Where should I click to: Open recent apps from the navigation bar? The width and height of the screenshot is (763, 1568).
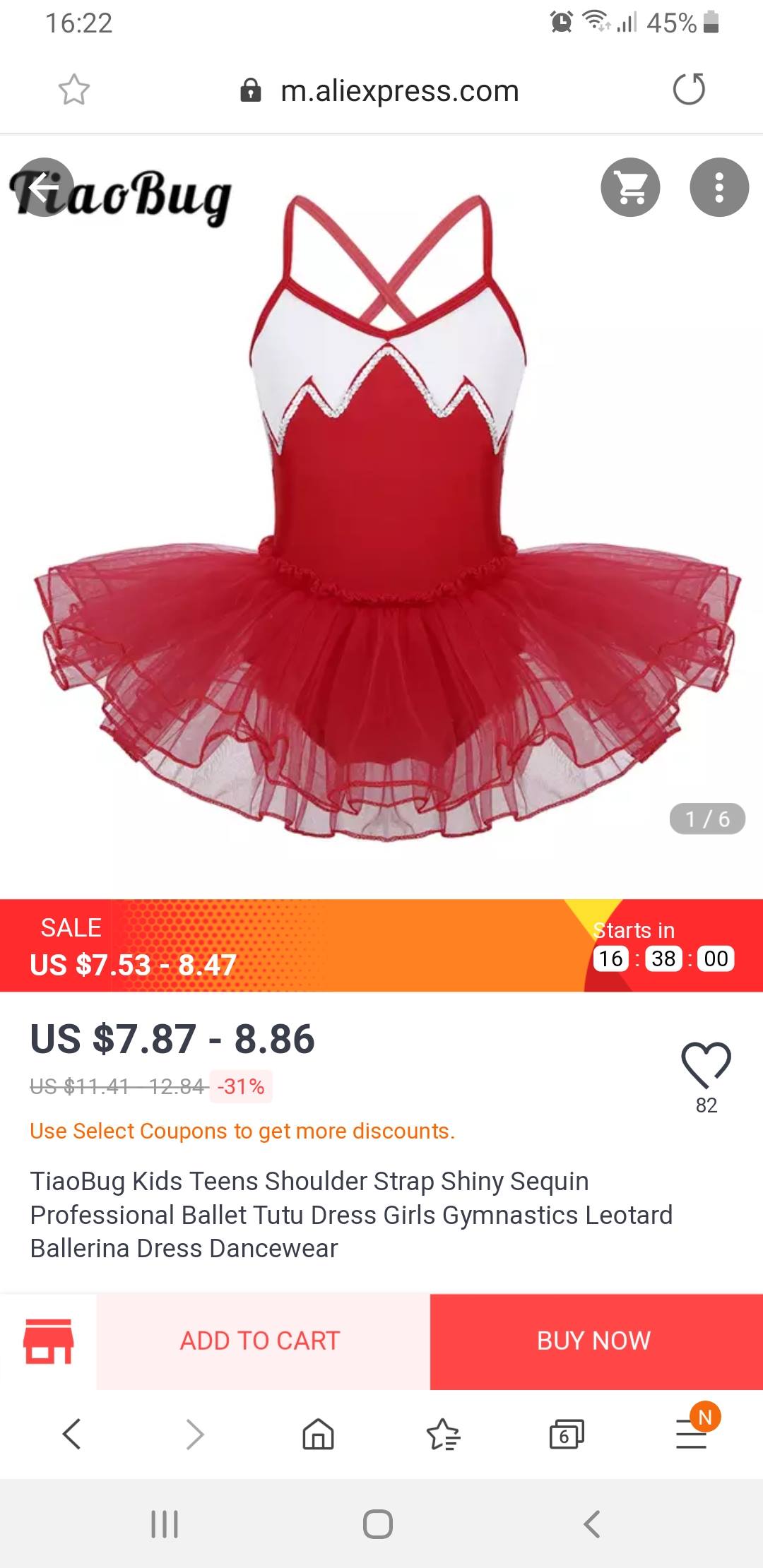[165, 1524]
